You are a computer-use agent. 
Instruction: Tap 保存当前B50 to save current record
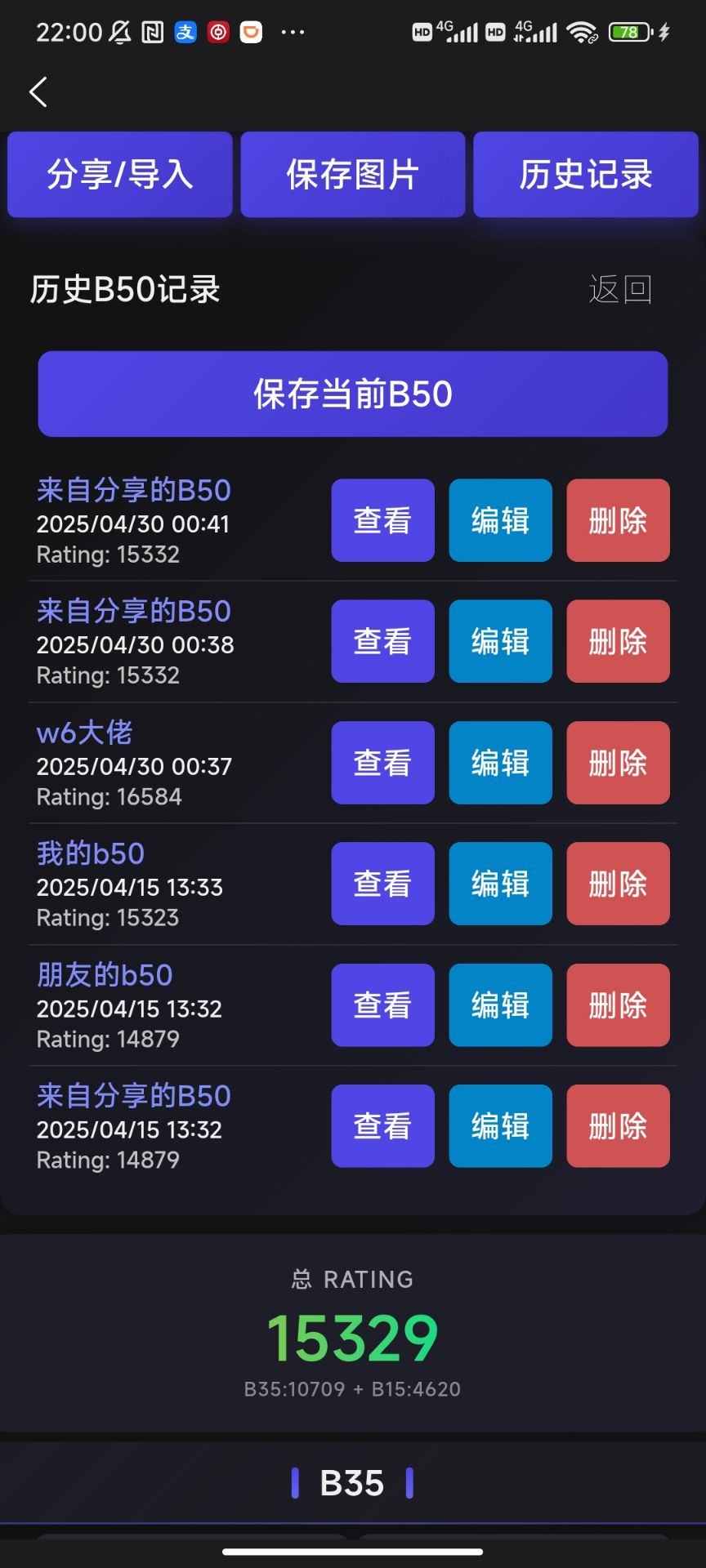[x=352, y=394]
